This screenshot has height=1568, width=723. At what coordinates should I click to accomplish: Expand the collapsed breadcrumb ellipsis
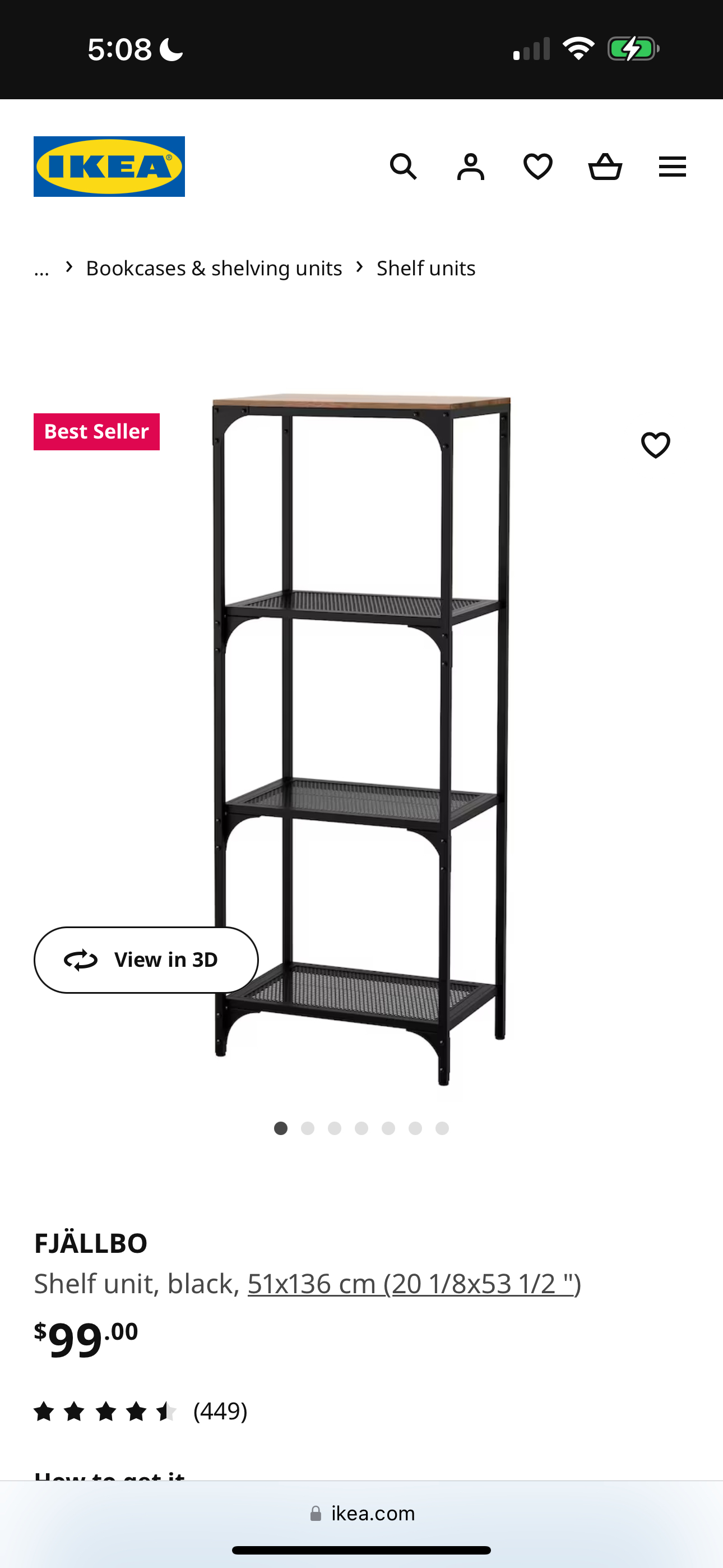pos(41,269)
